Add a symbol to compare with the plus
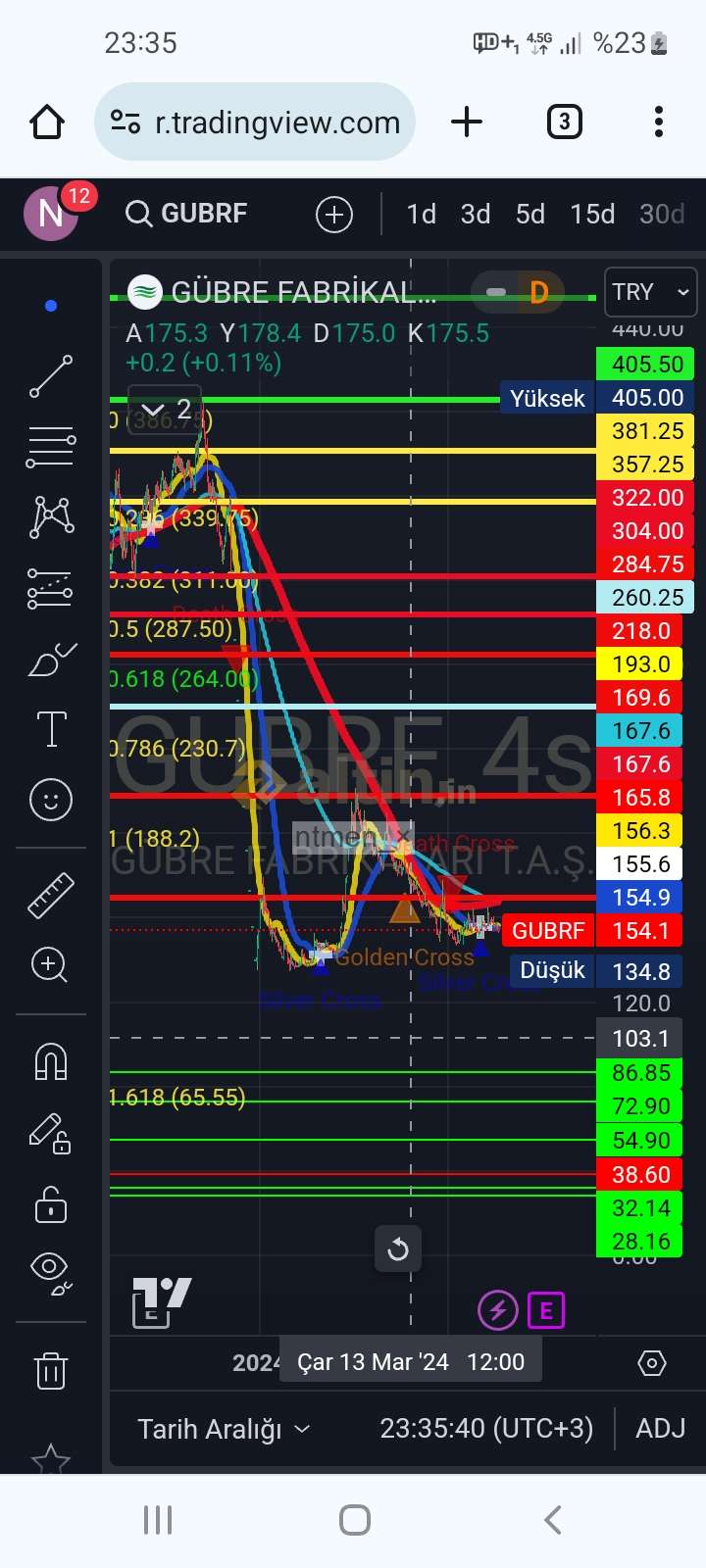 point(334,214)
